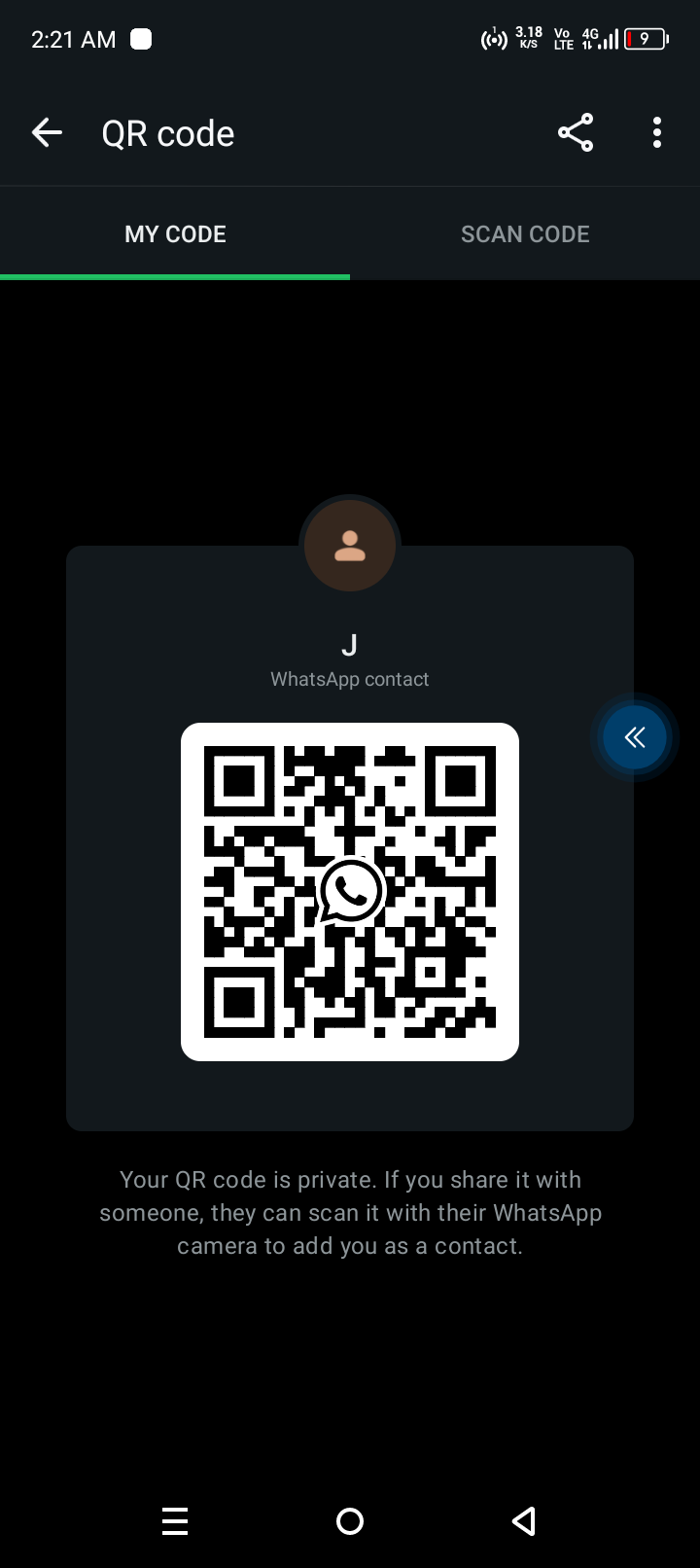Tap the system home button
Viewport: 700px width, 1568px height.
350,1521
